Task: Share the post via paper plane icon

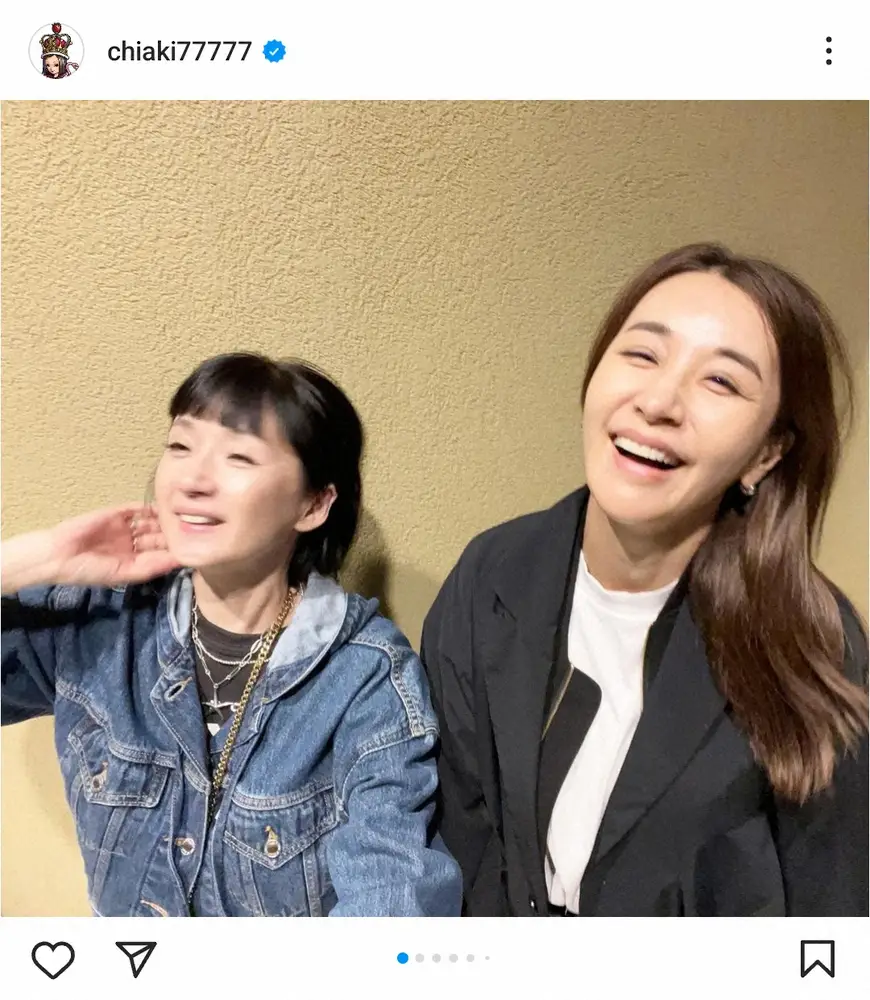Action: click(135, 958)
